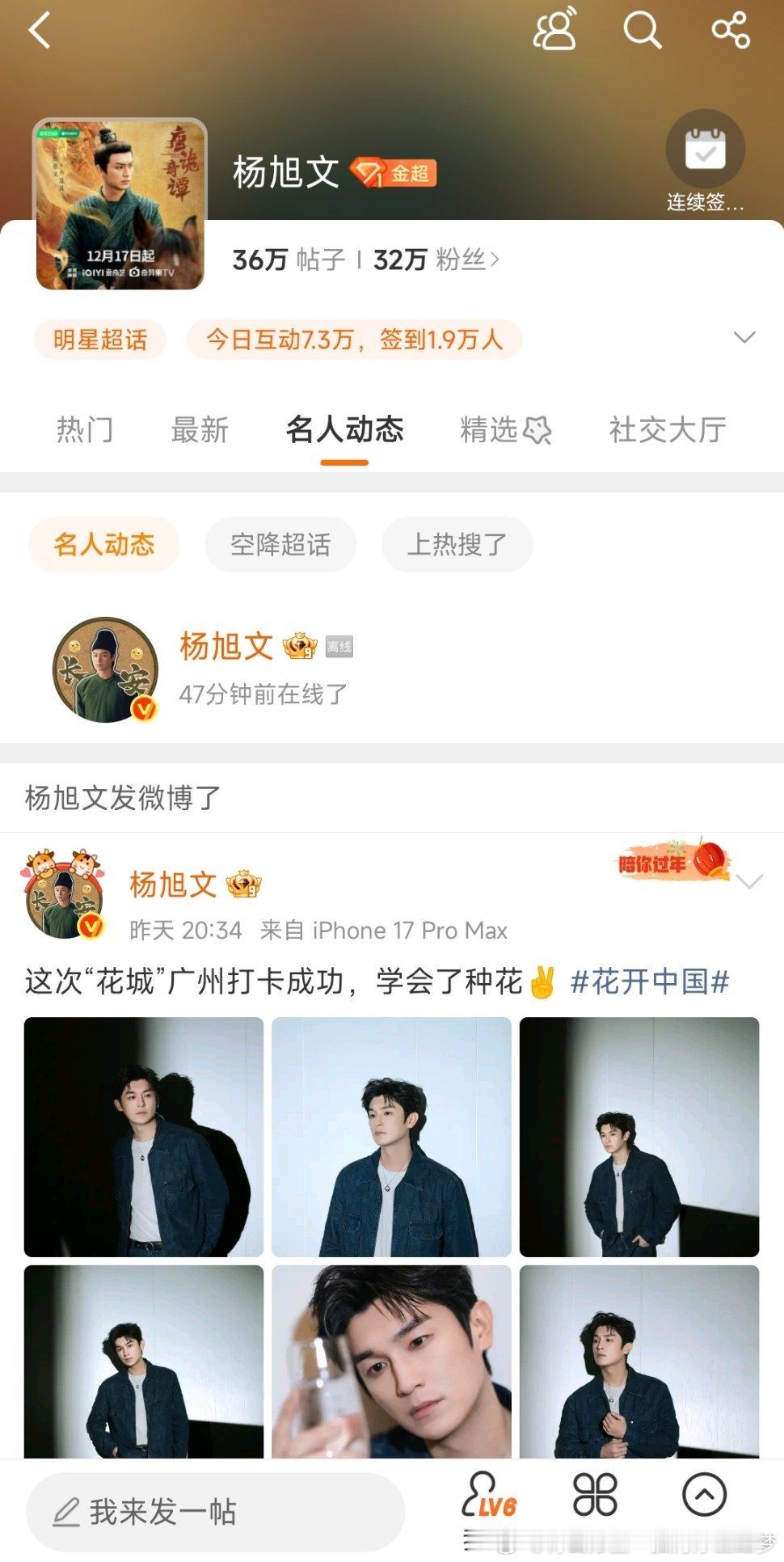Image resolution: width=784 pixels, height=1562 pixels.
Task: Toggle the 空降超话 filter pill
Action: pyautogui.click(x=280, y=544)
